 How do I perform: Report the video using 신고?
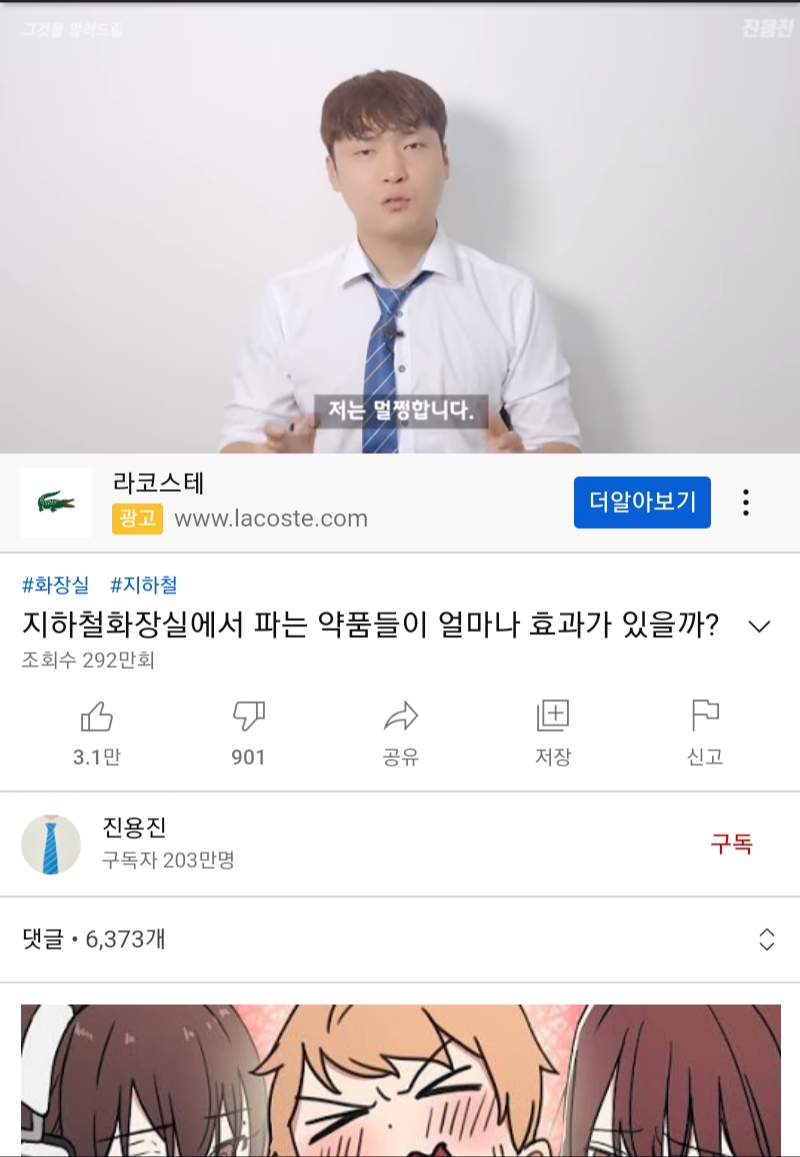[x=705, y=731]
